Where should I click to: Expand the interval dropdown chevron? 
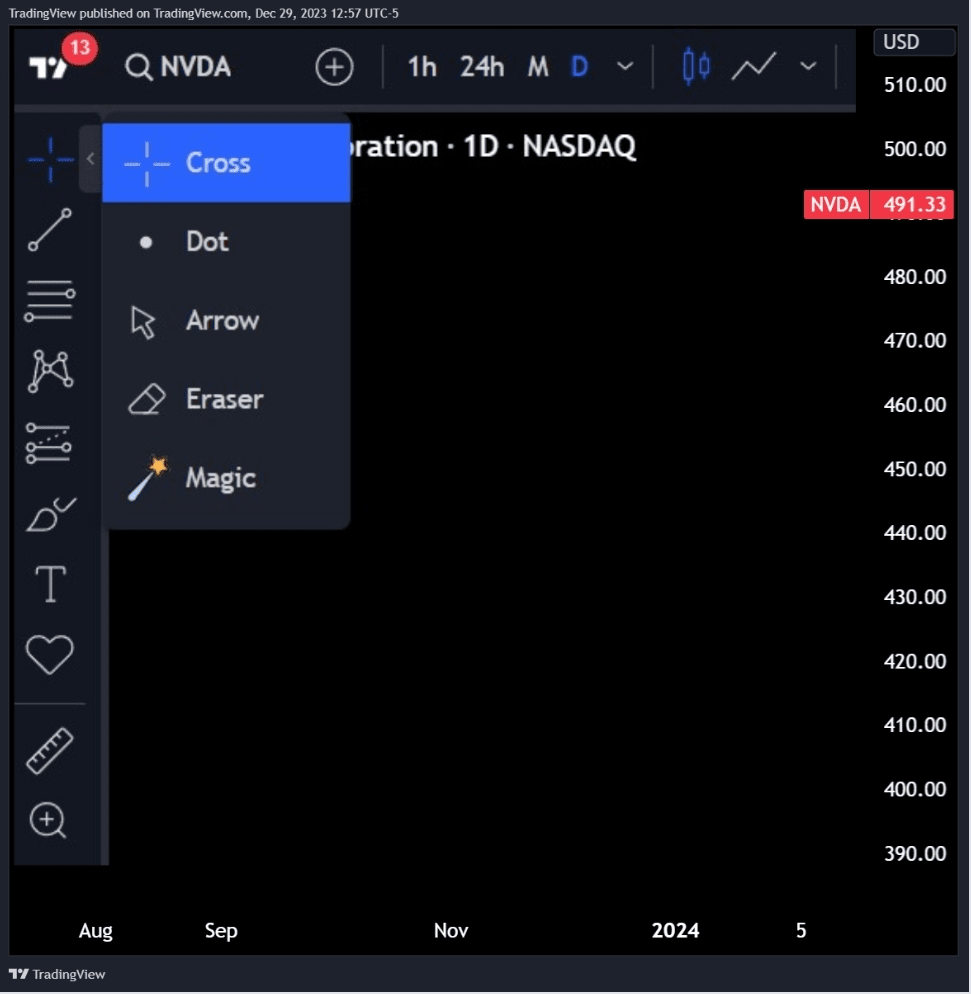(625, 68)
